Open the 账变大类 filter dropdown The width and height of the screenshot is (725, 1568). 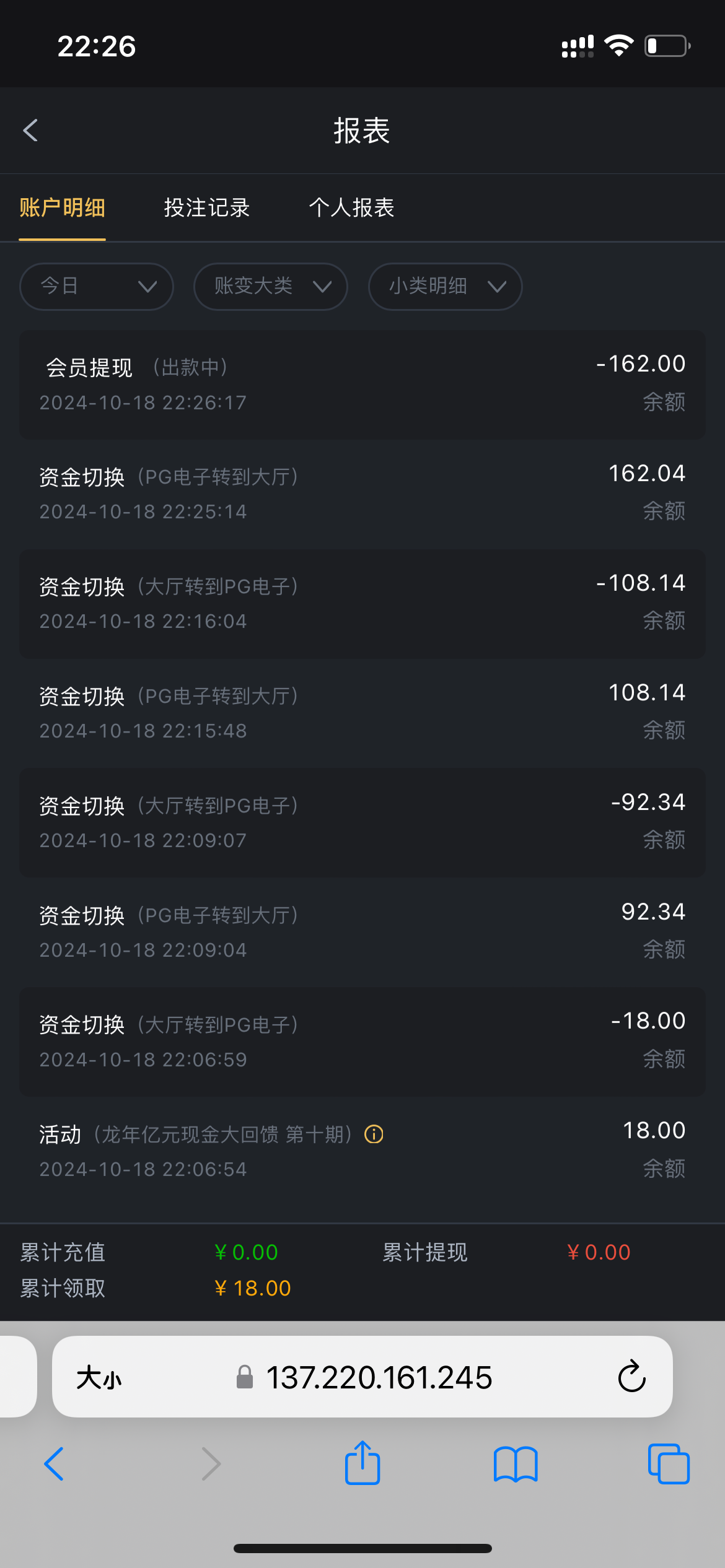pyautogui.click(x=271, y=286)
